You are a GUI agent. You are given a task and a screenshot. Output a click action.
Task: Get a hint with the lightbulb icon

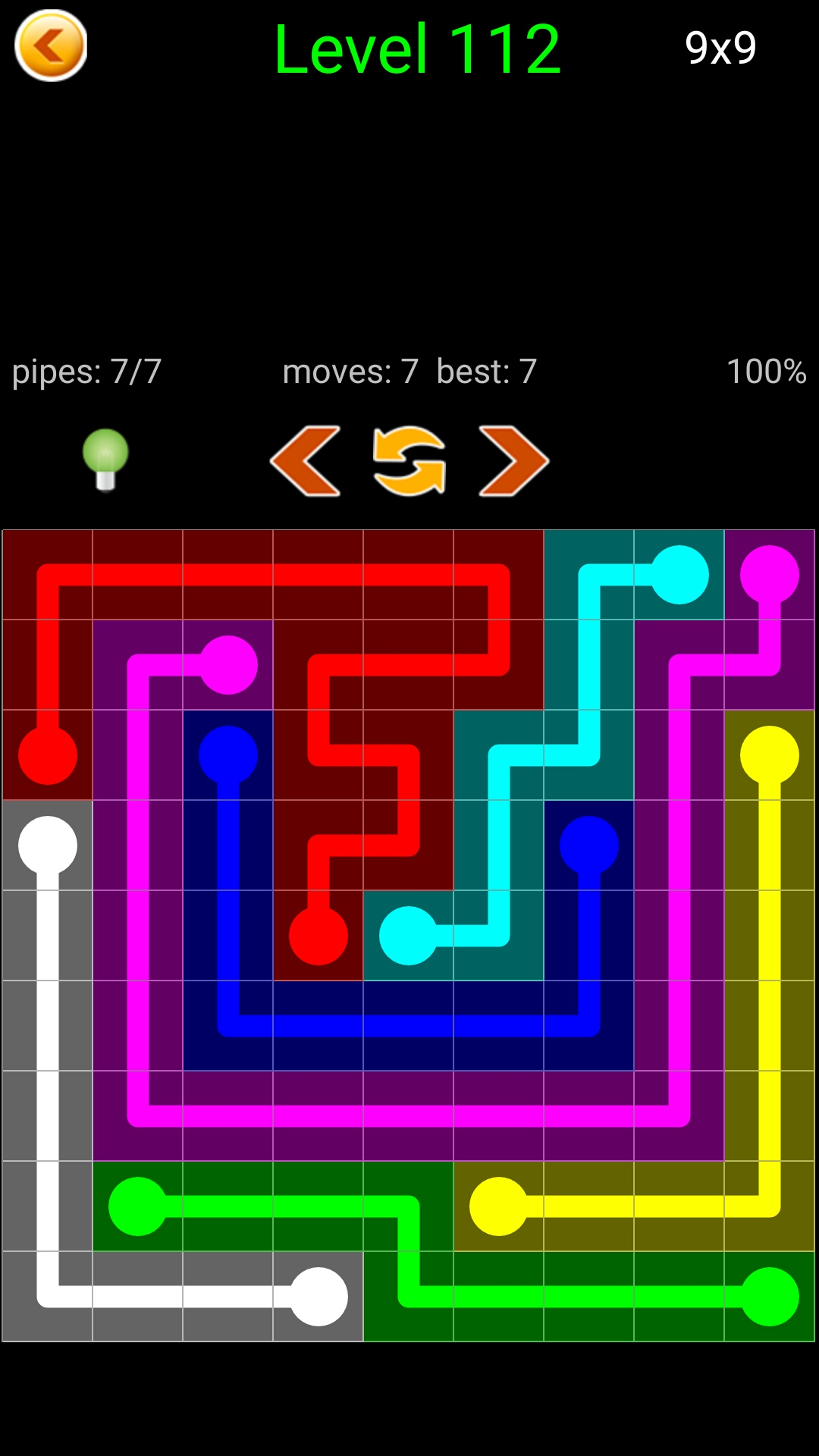[105, 460]
